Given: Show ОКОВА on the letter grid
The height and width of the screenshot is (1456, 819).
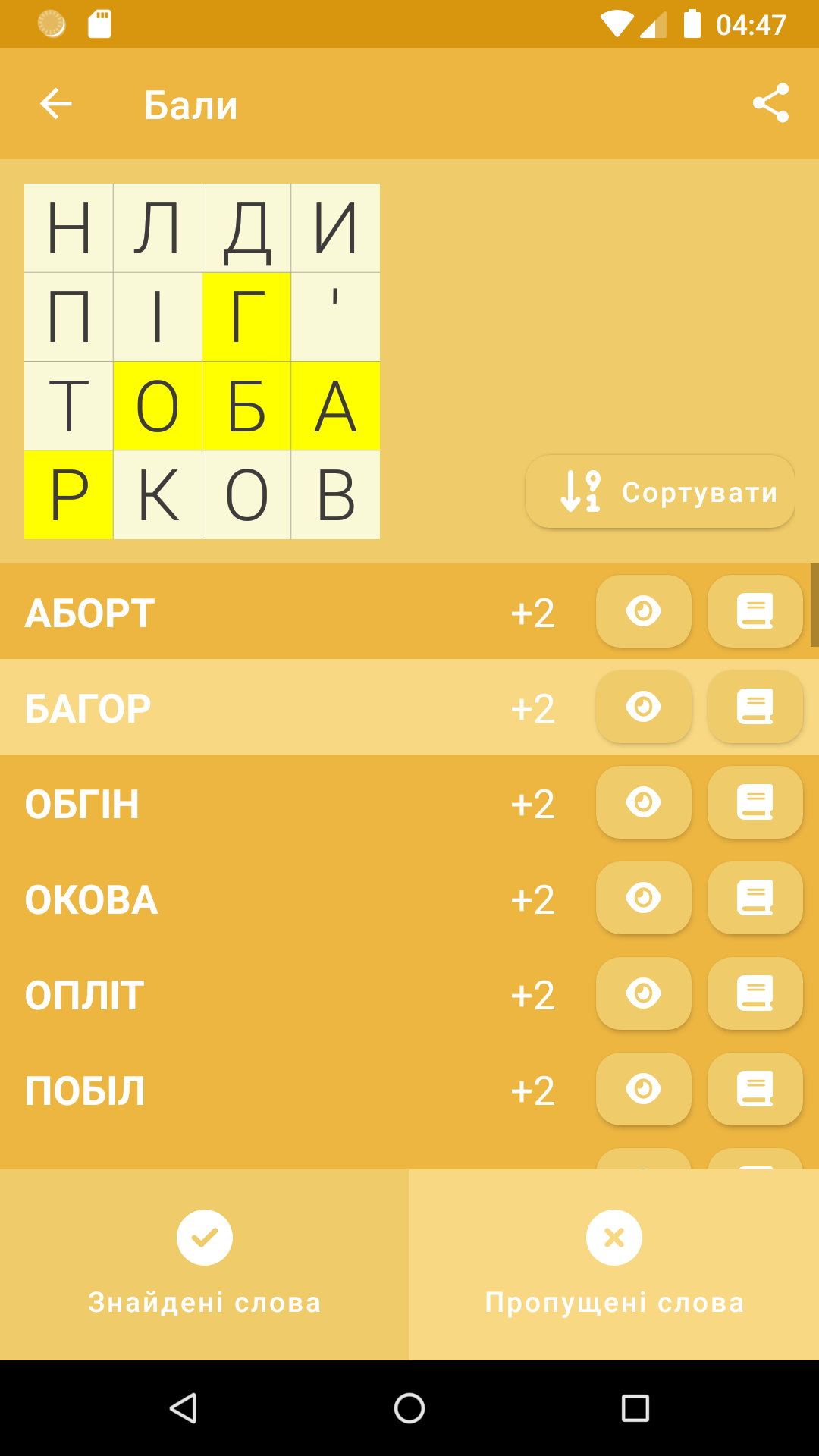Looking at the screenshot, I should click(x=643, y=898).
